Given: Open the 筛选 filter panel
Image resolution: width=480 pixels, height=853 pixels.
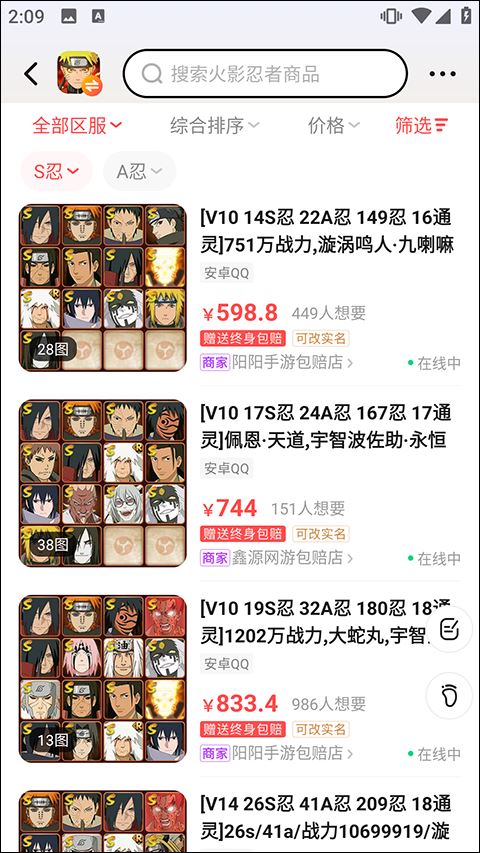Looking at the screenshot, I should click(x=422, y=126).
